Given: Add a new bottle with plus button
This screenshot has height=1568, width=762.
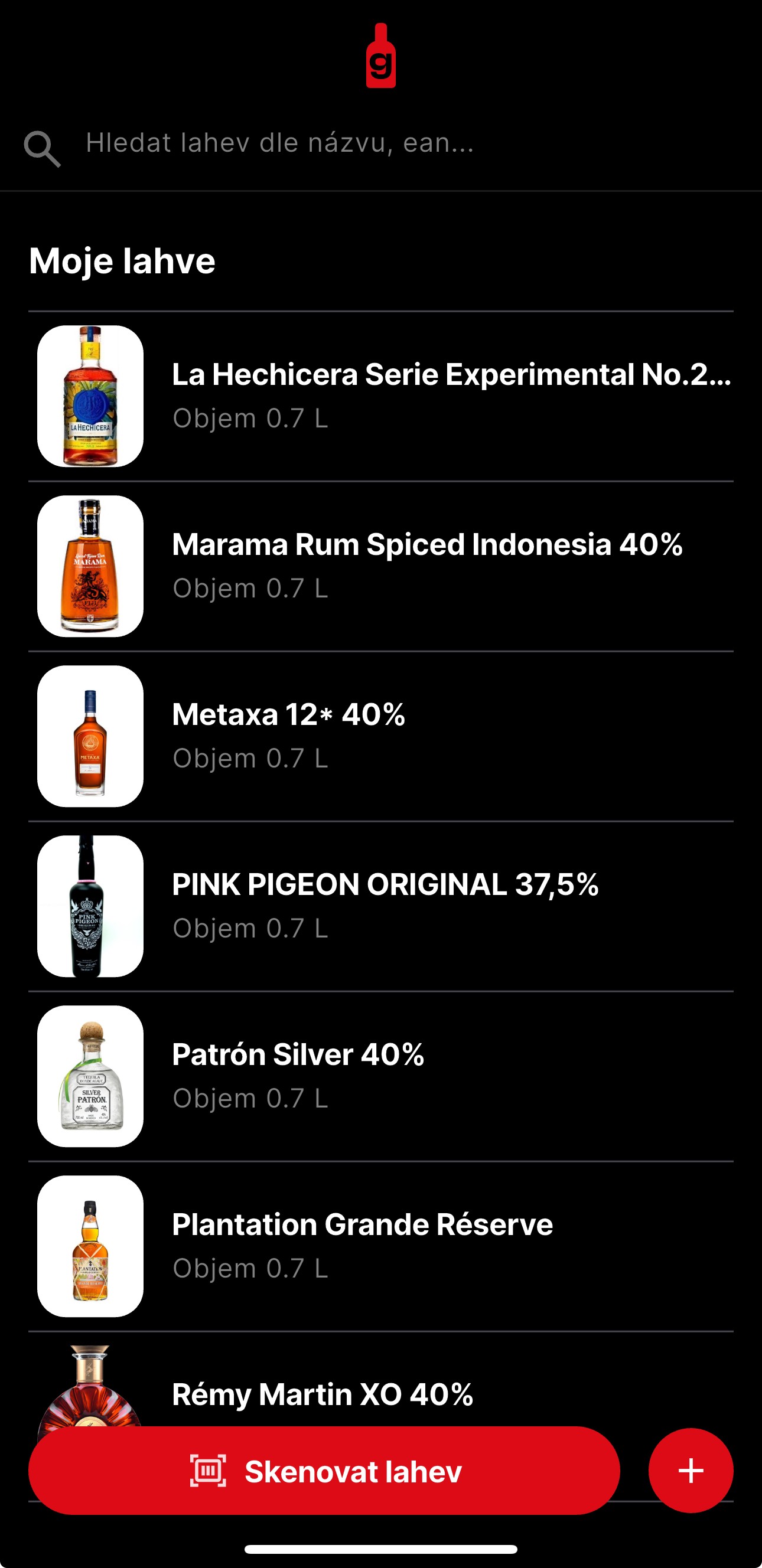Looking at the screenshot, I should pyautogui.click(x=691, y=1471).
